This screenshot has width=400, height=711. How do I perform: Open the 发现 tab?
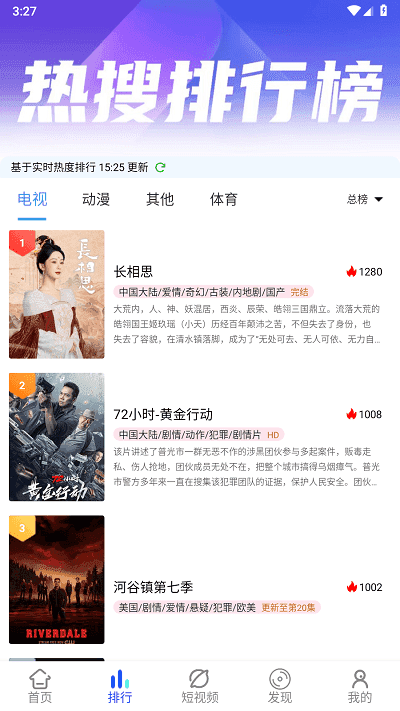(280, 686)
